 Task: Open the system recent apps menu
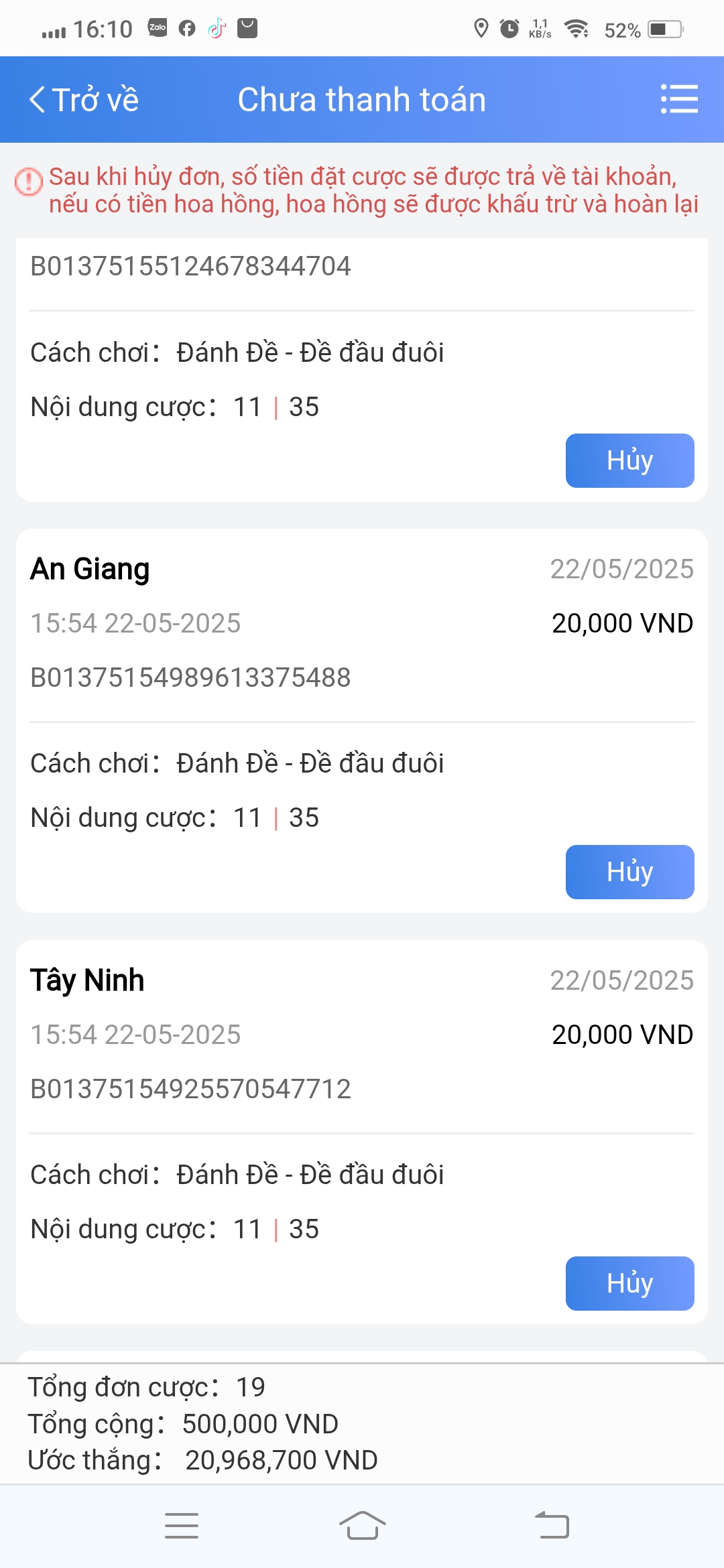pyautogui.click(x=182, y=1526)
